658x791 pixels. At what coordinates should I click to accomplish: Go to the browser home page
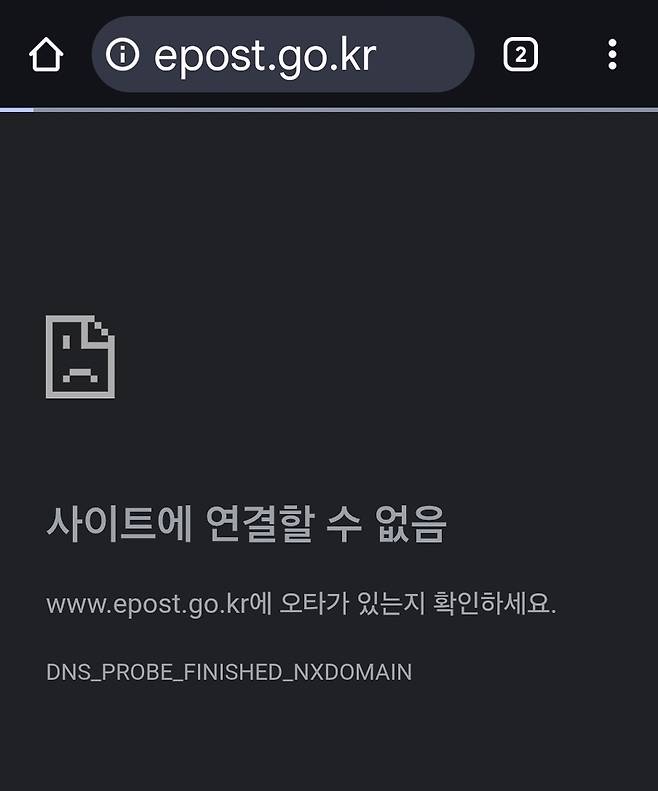tap(46, 55)
